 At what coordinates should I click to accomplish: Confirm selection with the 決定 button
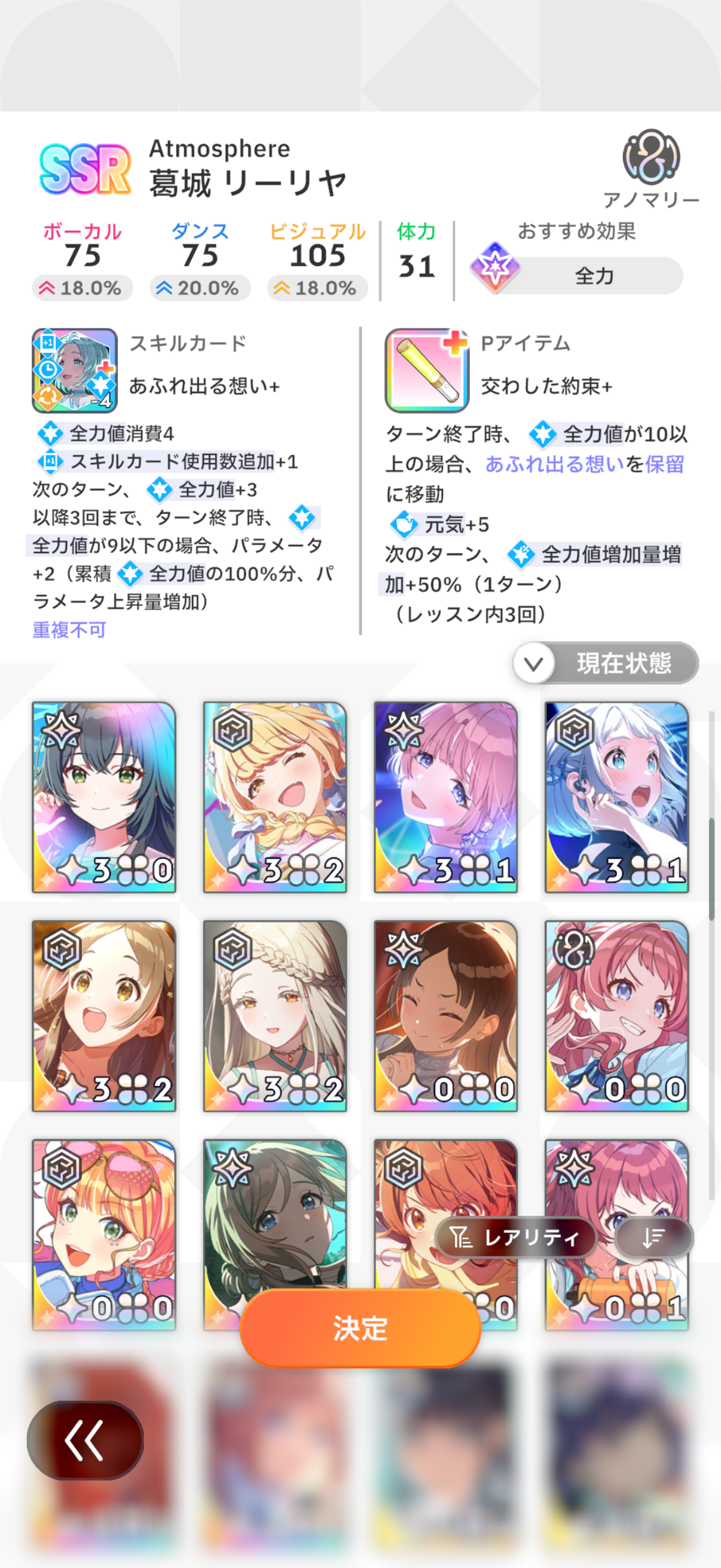pyautogui.click(x=360, y=1328)
